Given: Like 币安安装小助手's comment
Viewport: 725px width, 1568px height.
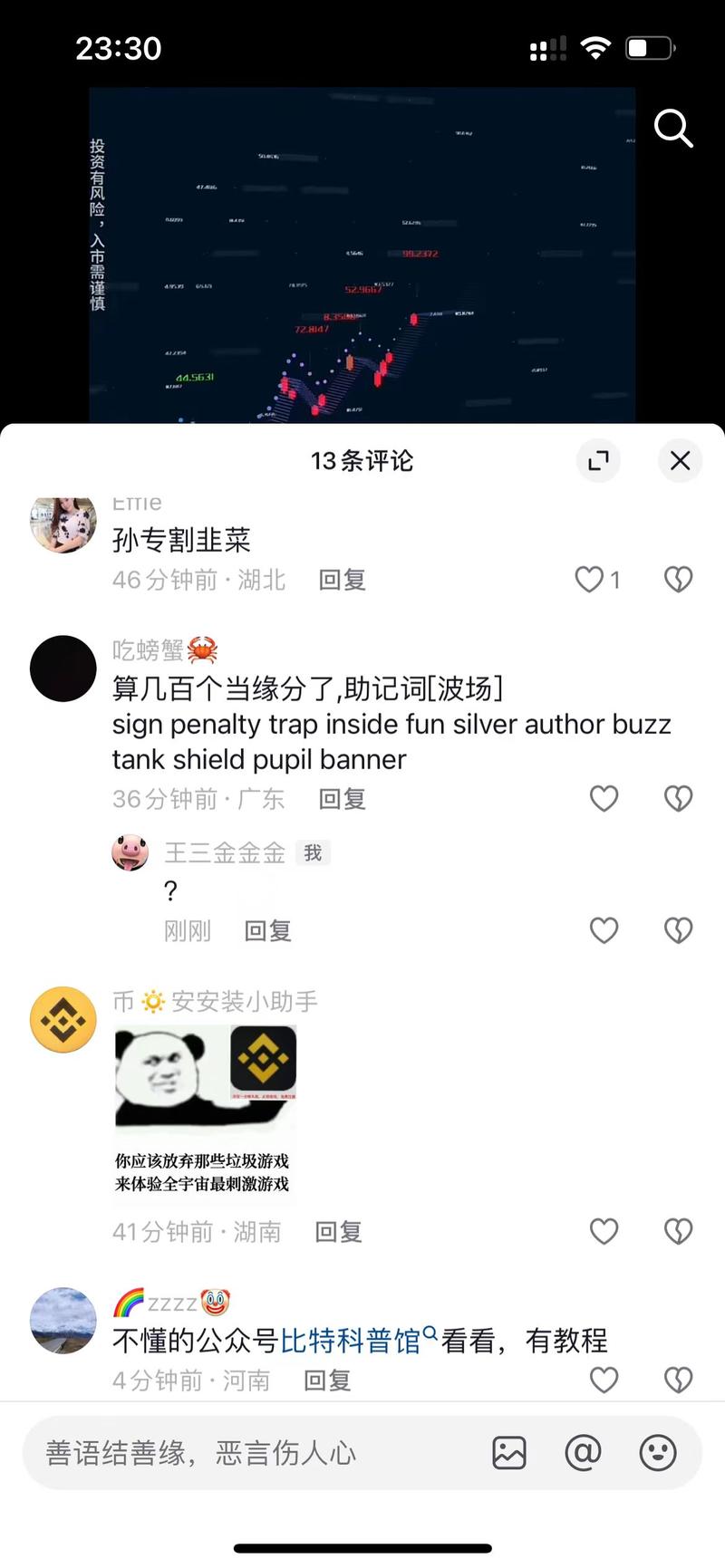Looking at the screenshot, I should tap(604, 1232).
